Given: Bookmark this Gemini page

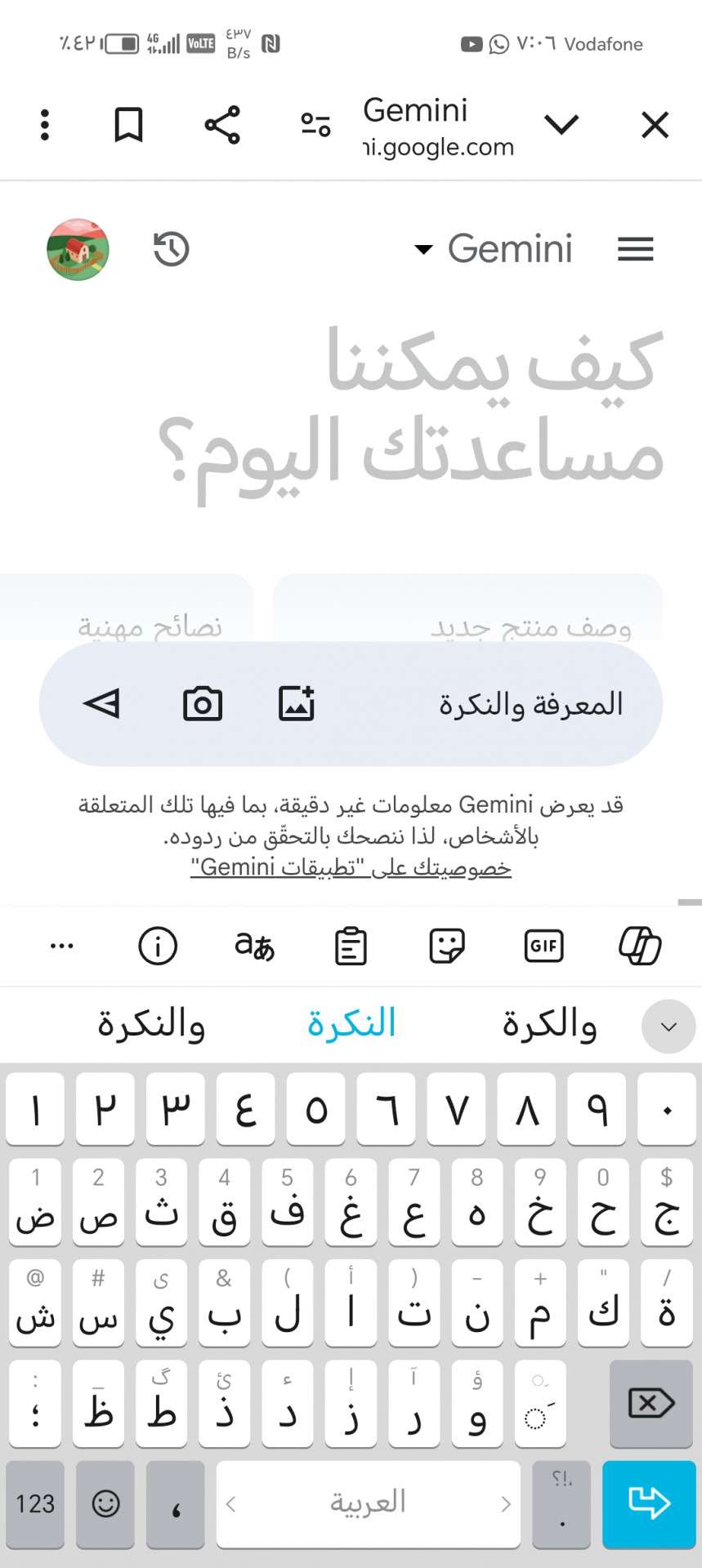Looking at the screenshot, I should 128,125.
